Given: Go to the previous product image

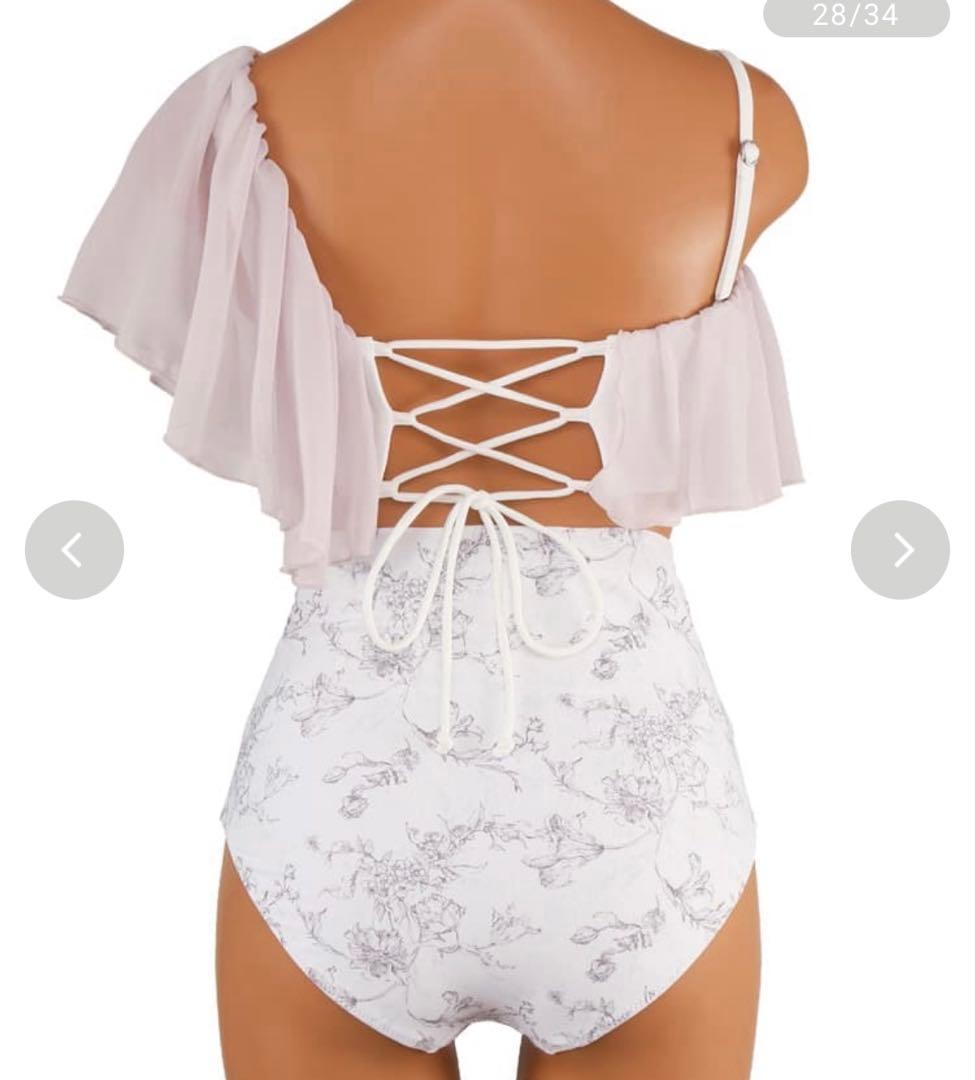Looking at the screenshot, I should (x=74, y=550).
